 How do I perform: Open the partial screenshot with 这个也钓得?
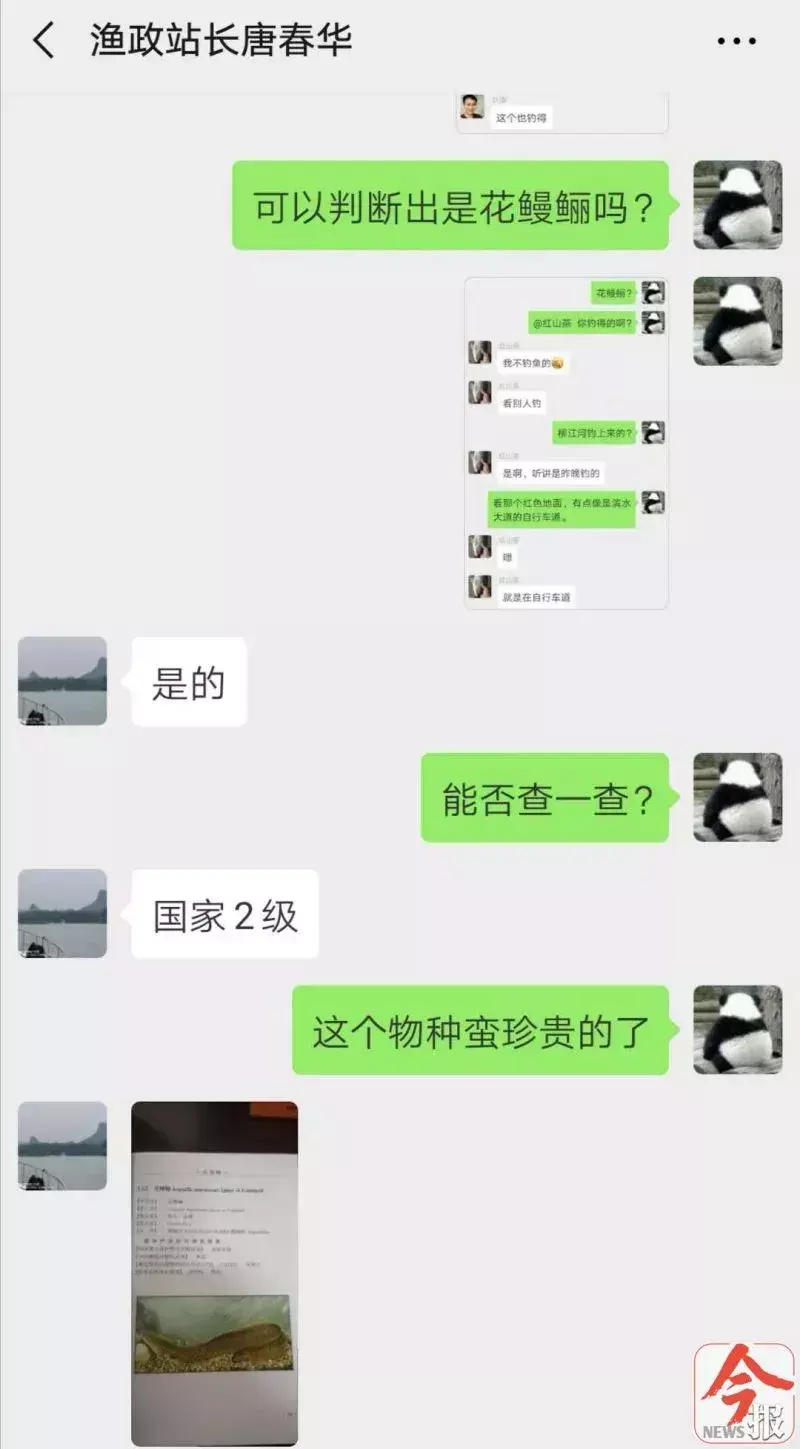tap(562, 113)
